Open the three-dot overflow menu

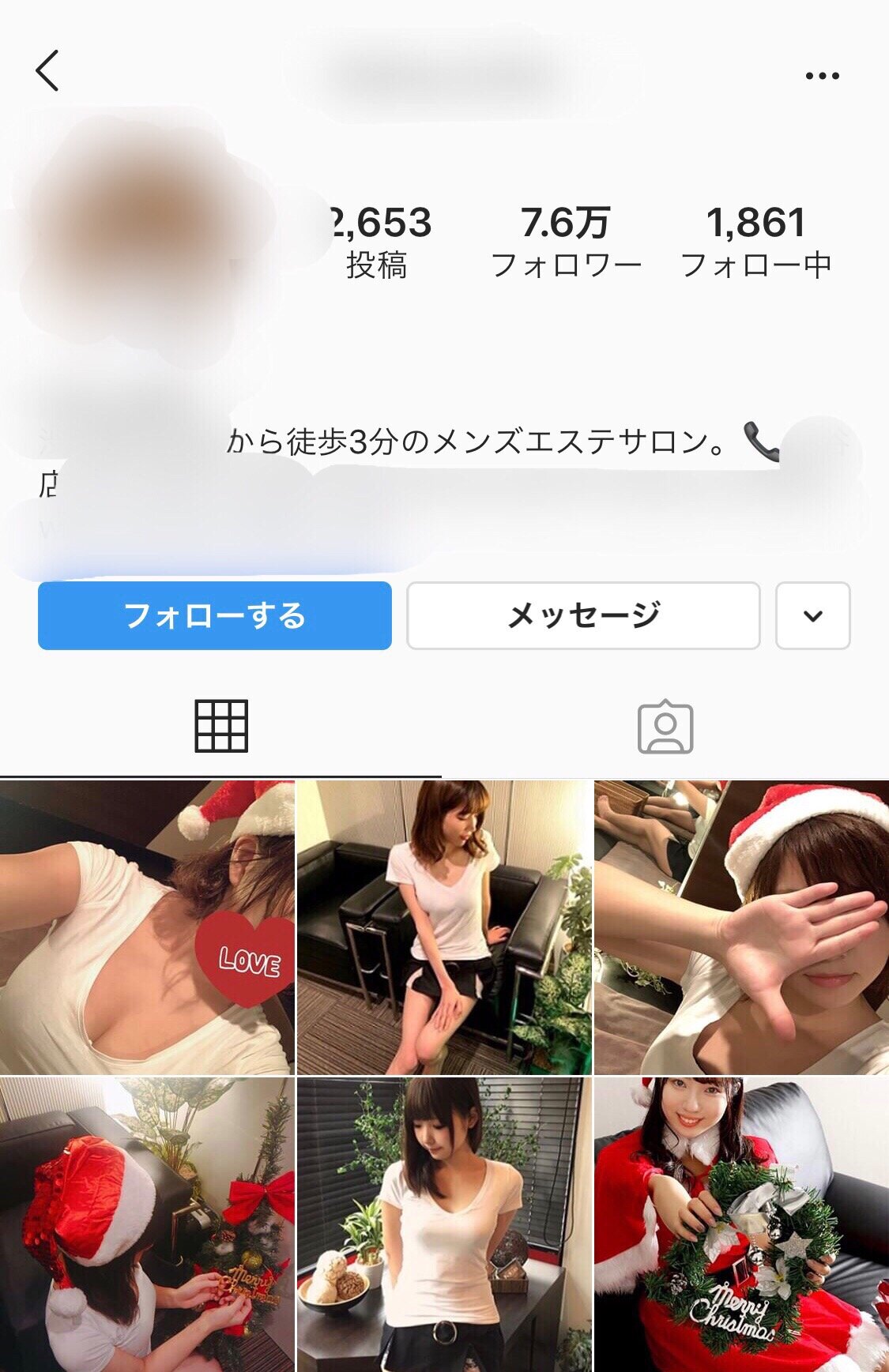pos(822,76)
